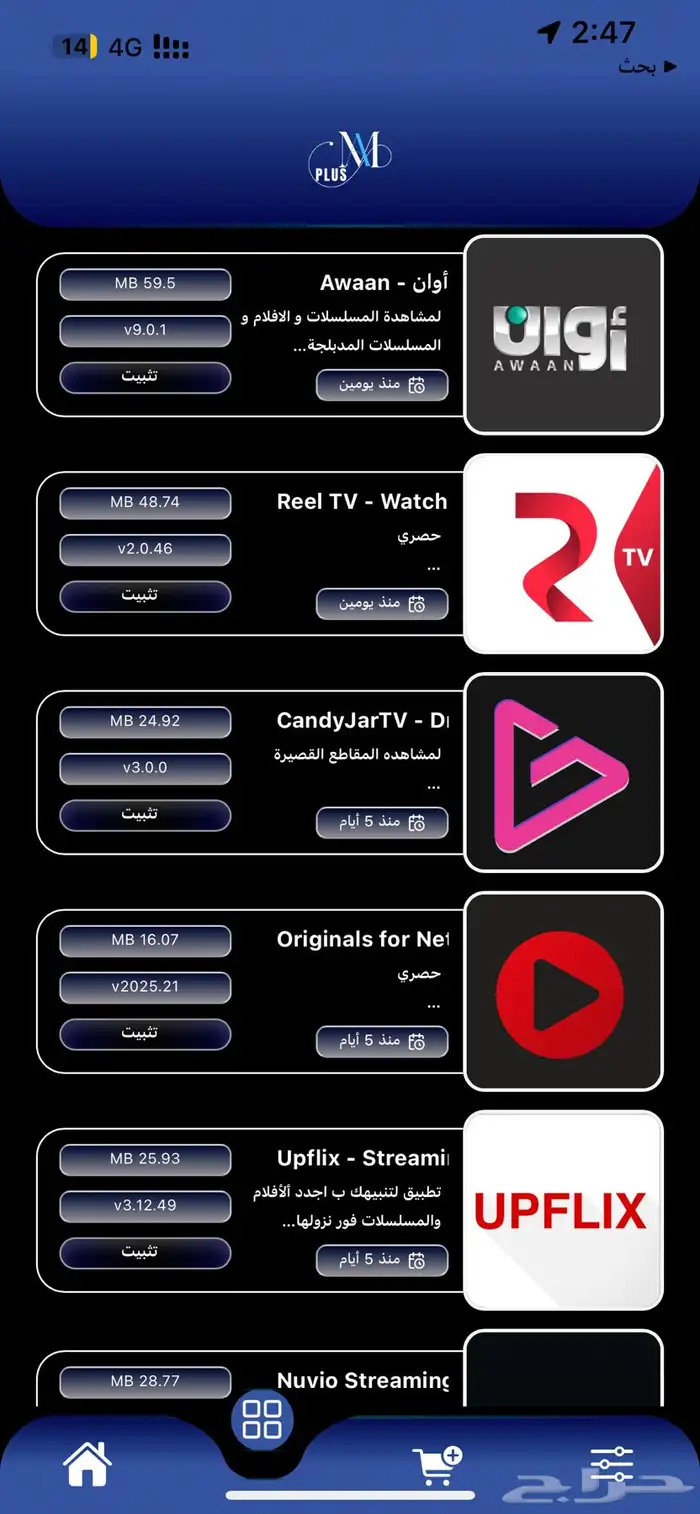Viewport: 700px width, 1514px height.
Task: Open the Originals for Netflix icon tile
Action: coord(563,991)
